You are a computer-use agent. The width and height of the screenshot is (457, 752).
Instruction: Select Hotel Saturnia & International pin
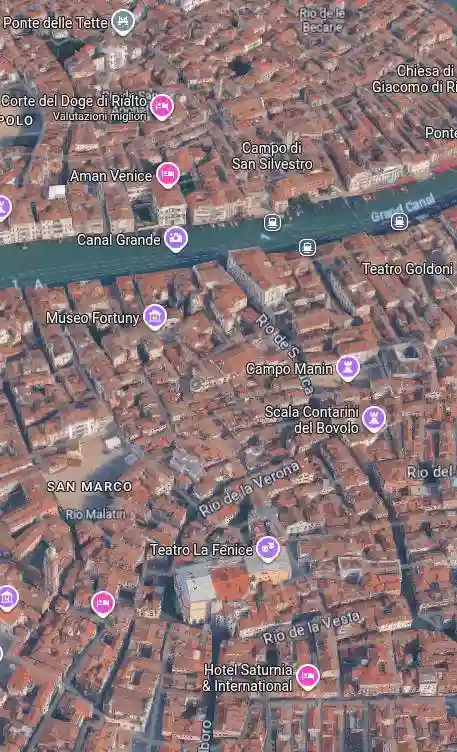pos(308,677)
